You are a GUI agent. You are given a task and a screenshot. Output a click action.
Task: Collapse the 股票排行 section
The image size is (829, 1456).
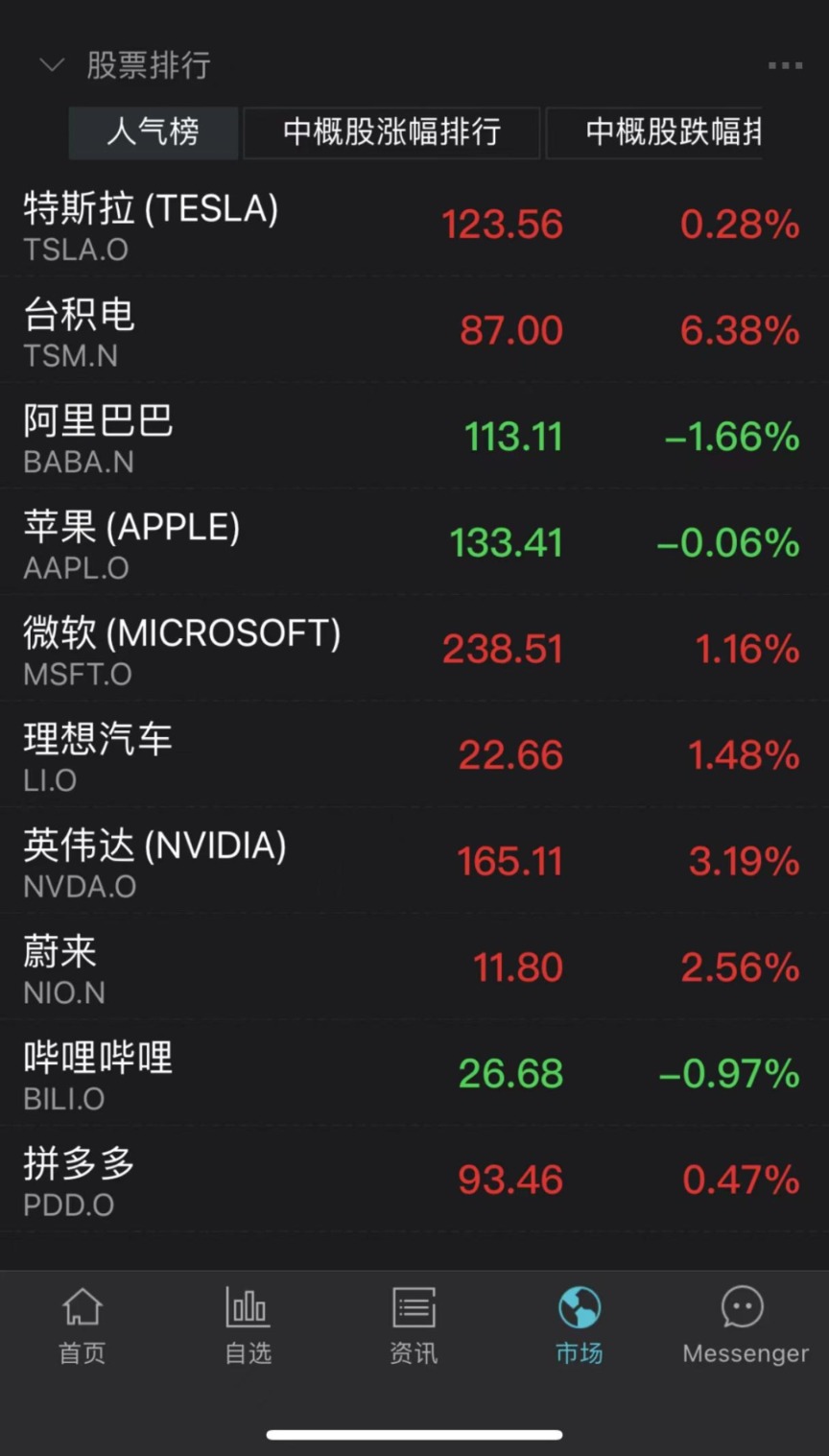coord(51,65)
